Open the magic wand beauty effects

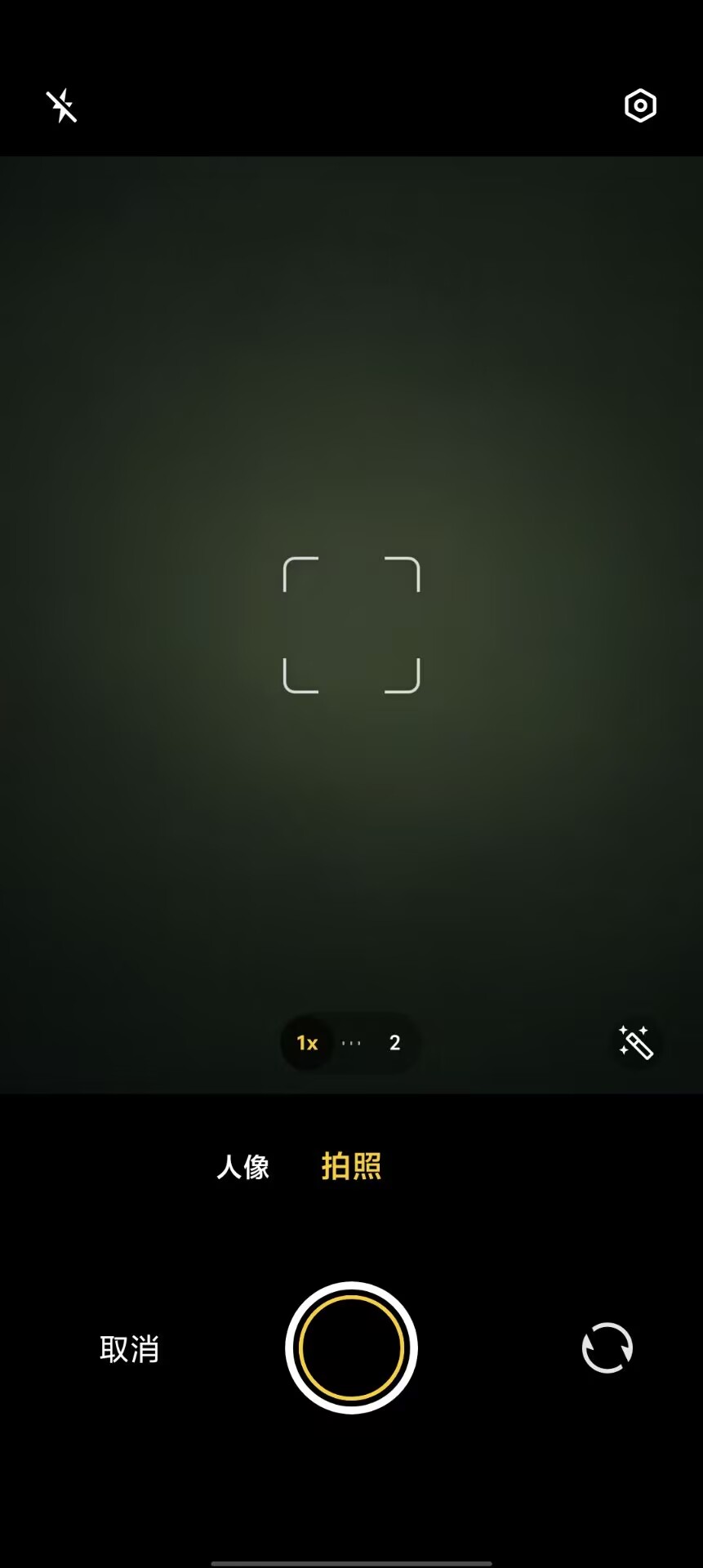635,1043
